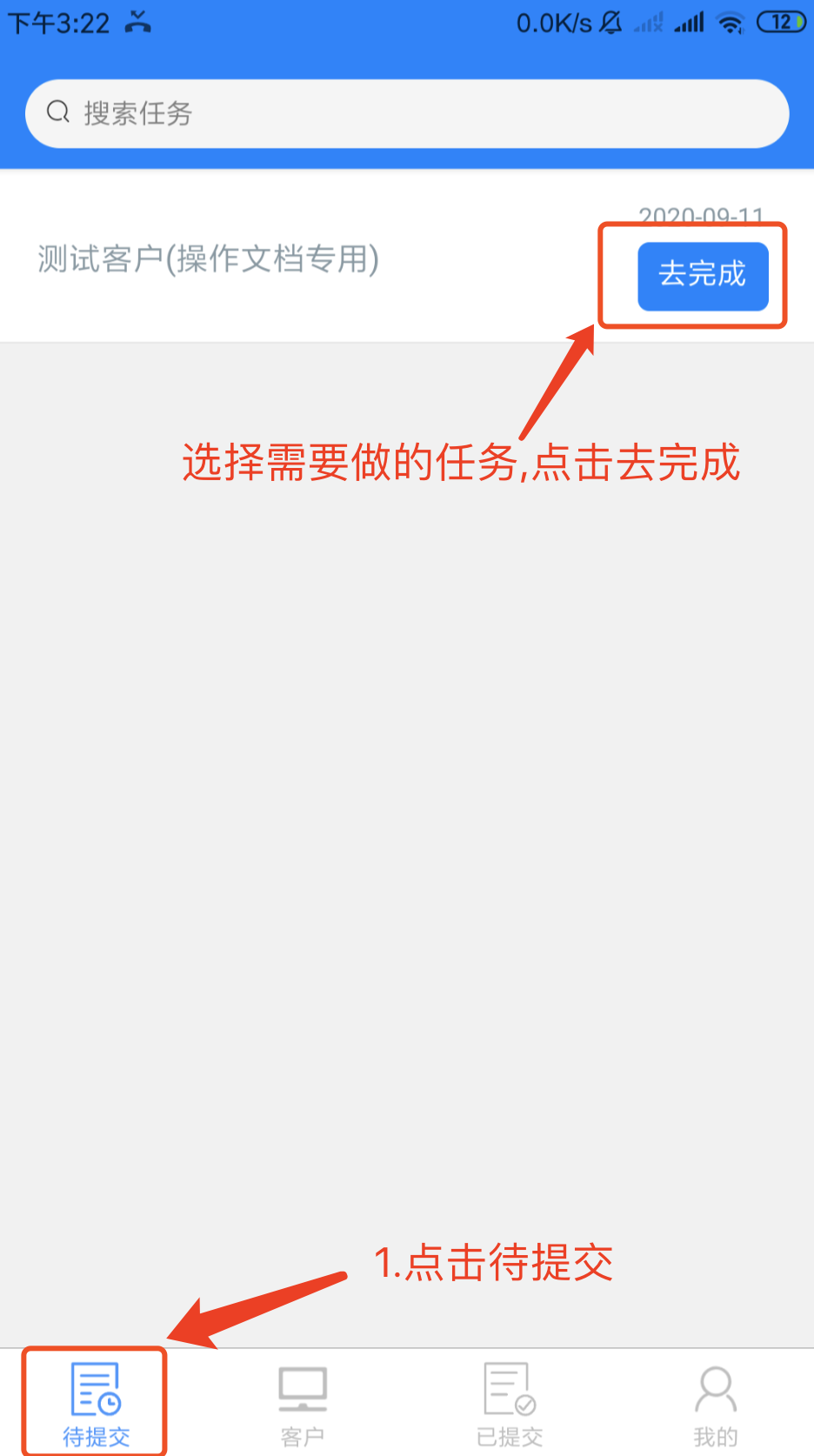Tap 去完成 for the test customer task
Image resolution: width=814 pixels, height=1456 pixels.
click(703, 276)
